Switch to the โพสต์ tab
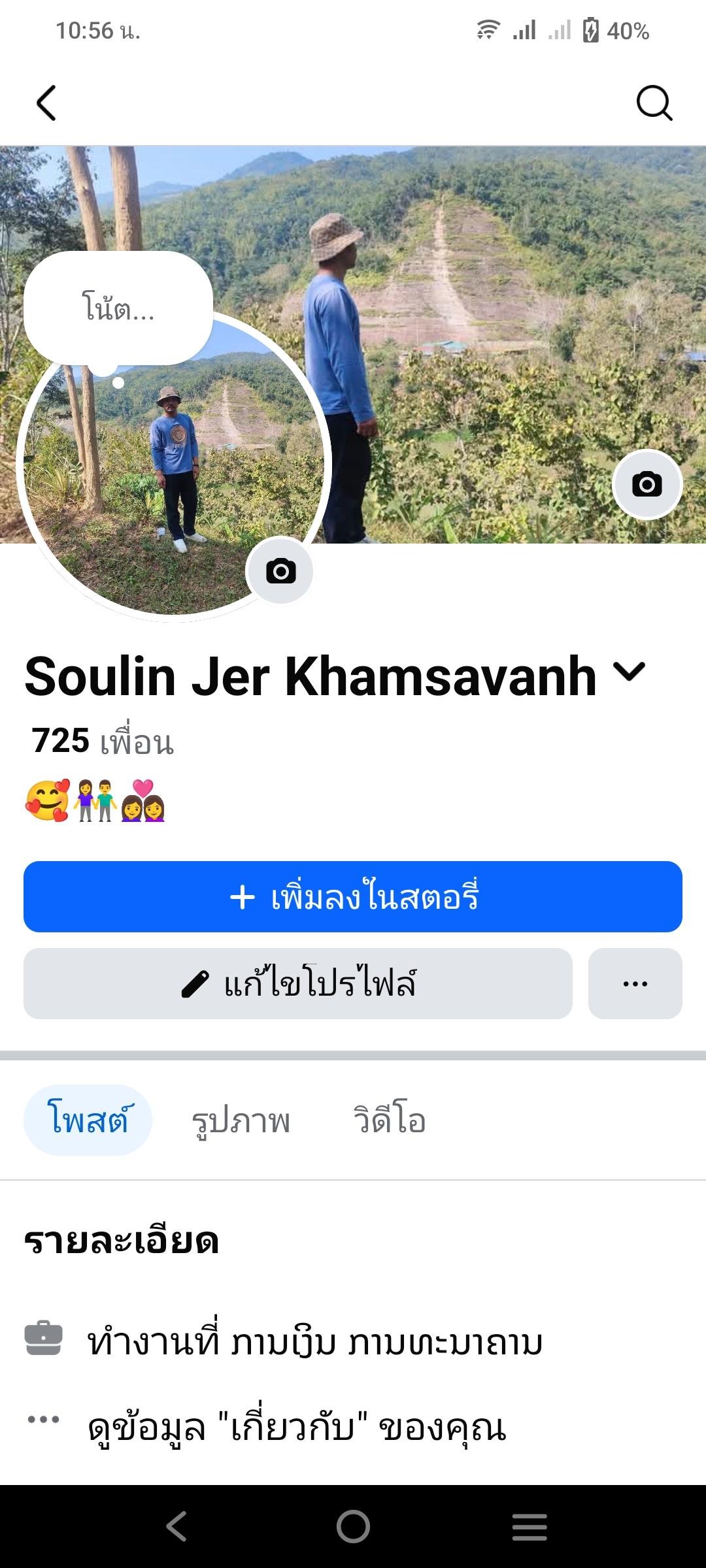706x1568 pixels. click(88, 1120)
